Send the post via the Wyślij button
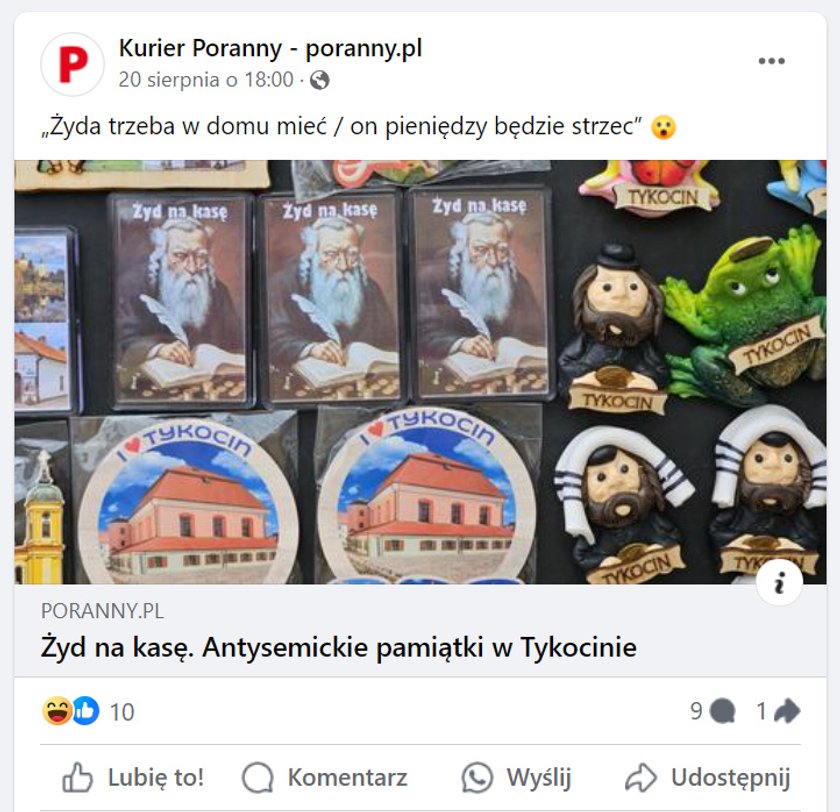The image size is (840, 812). (x=516, y=777)
